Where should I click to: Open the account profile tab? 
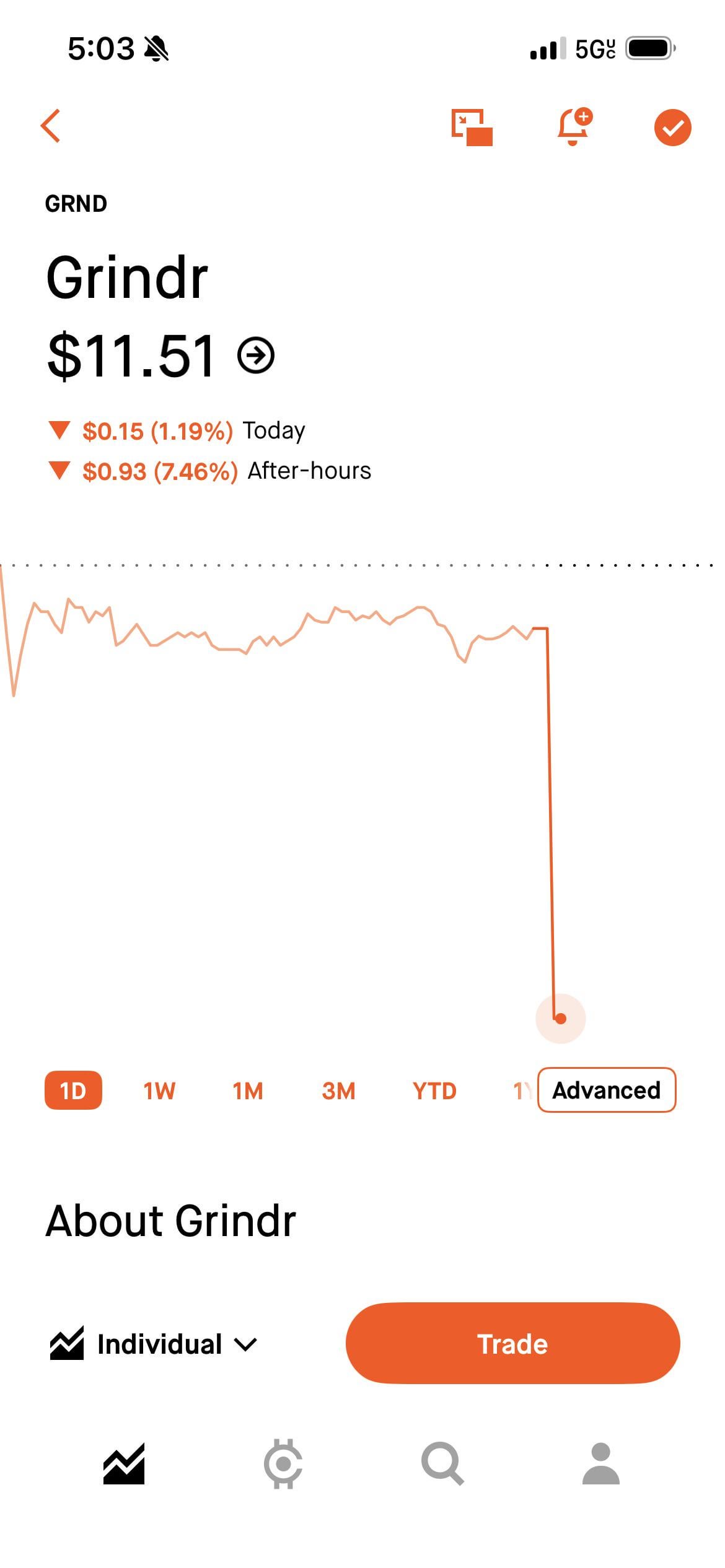tap(600, 1464)
